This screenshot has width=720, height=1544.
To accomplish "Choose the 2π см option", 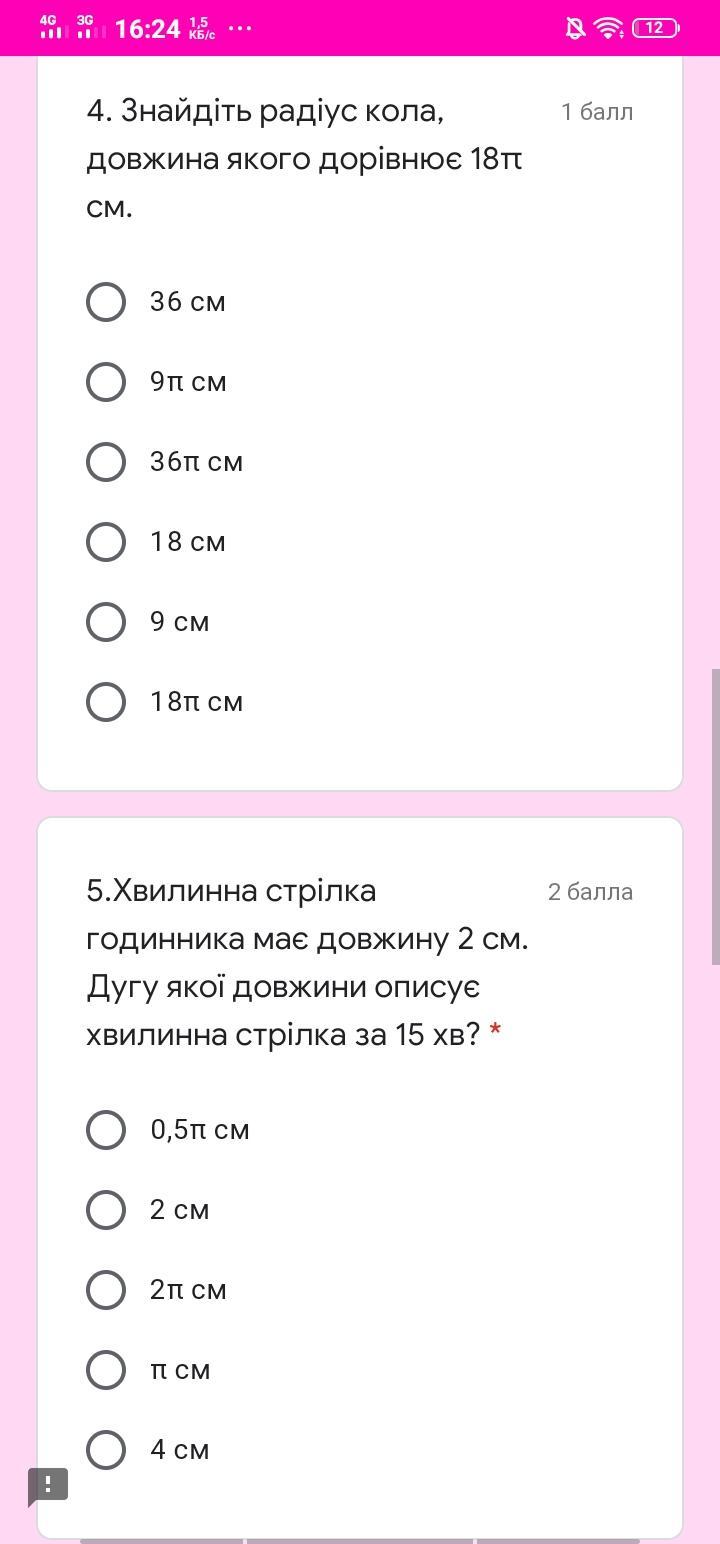I will [106, 1290].
